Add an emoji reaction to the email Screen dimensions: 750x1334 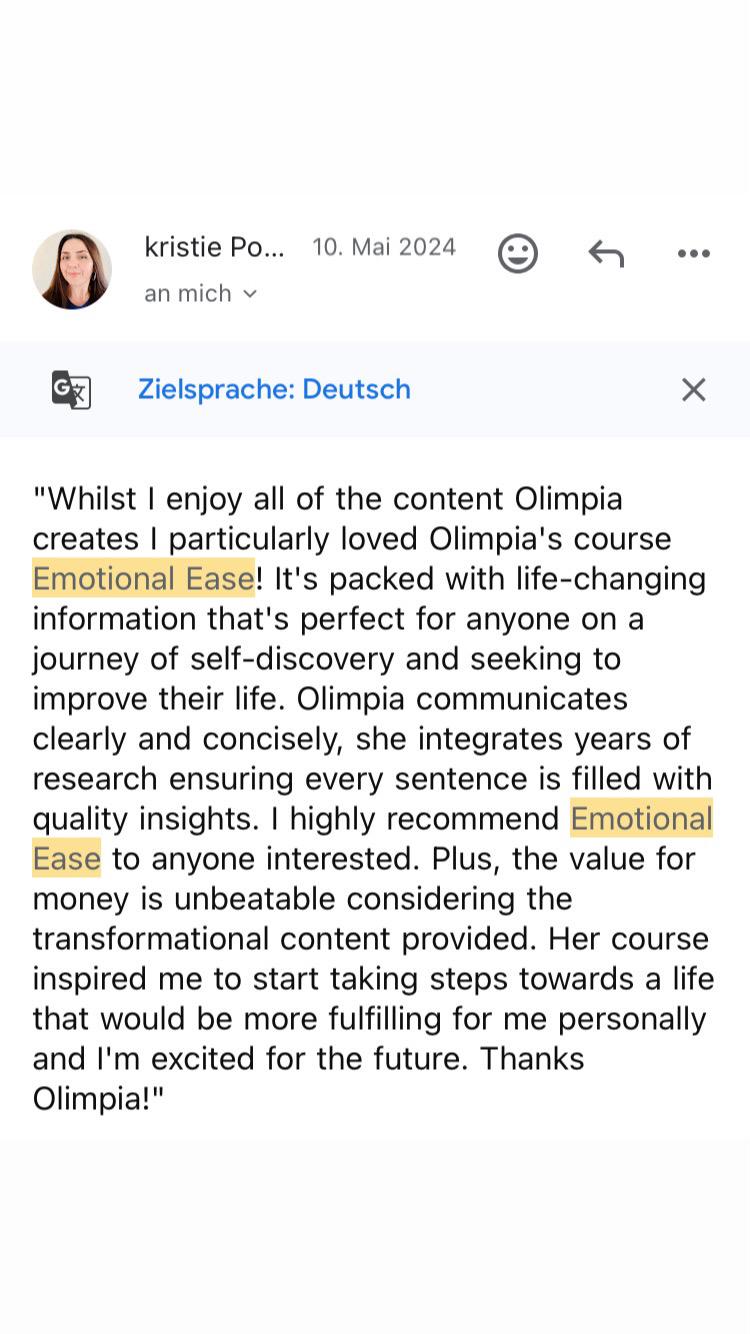pos(518,254)
